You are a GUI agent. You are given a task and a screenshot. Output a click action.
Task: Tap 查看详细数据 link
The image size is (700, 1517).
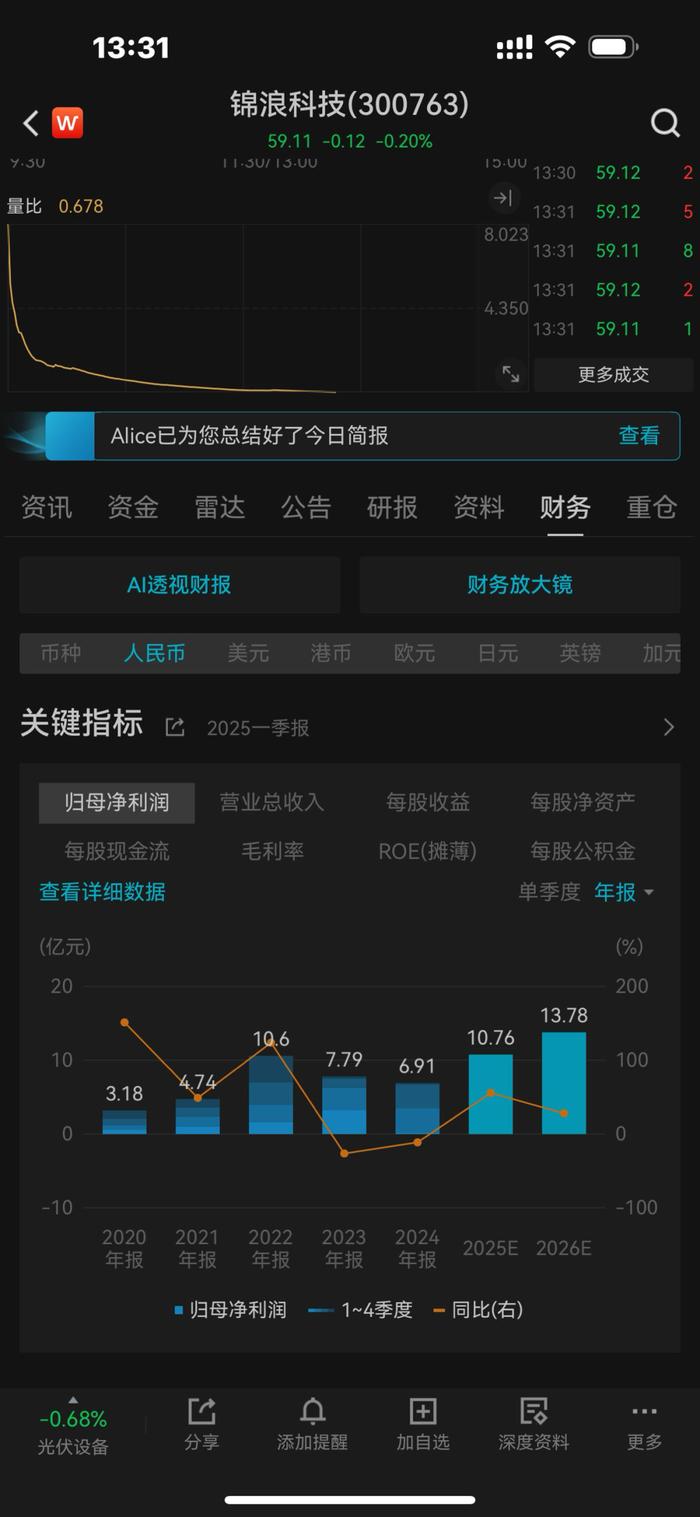click(102, 892)
